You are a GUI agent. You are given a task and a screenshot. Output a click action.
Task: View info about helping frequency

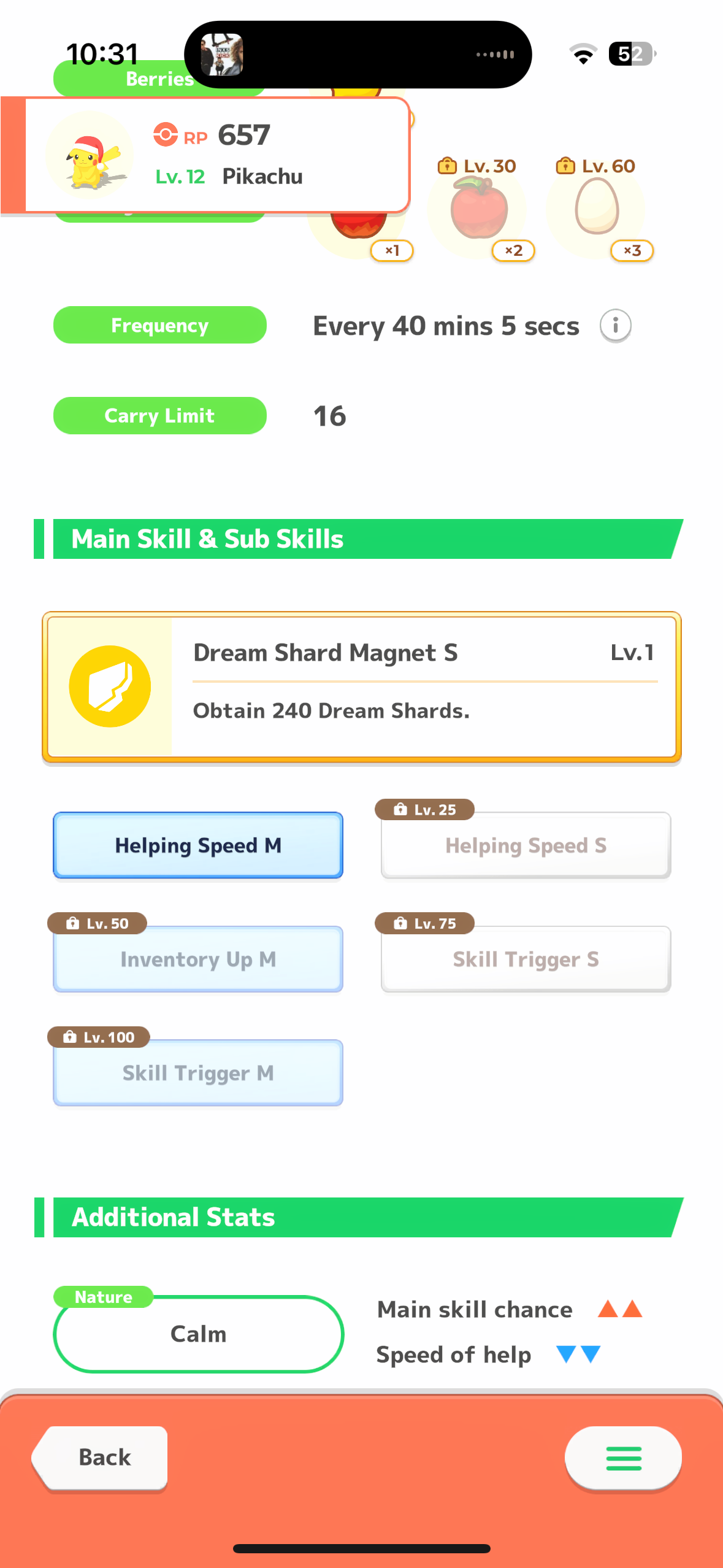[615, 325]
